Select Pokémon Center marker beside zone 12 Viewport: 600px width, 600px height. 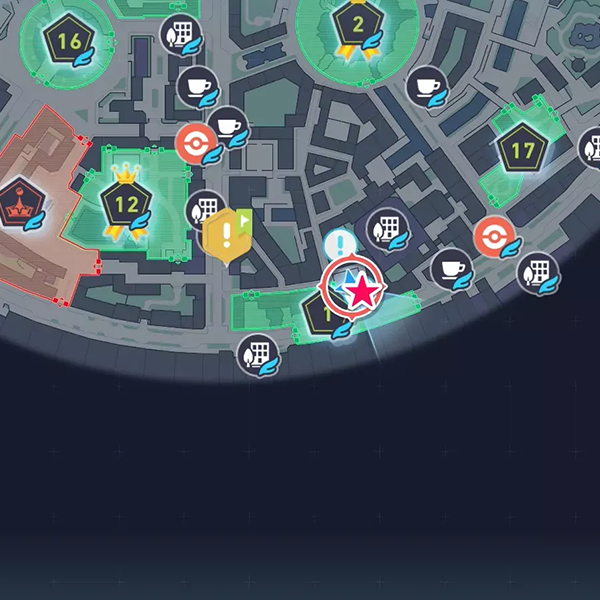click(x=194, y=144)
